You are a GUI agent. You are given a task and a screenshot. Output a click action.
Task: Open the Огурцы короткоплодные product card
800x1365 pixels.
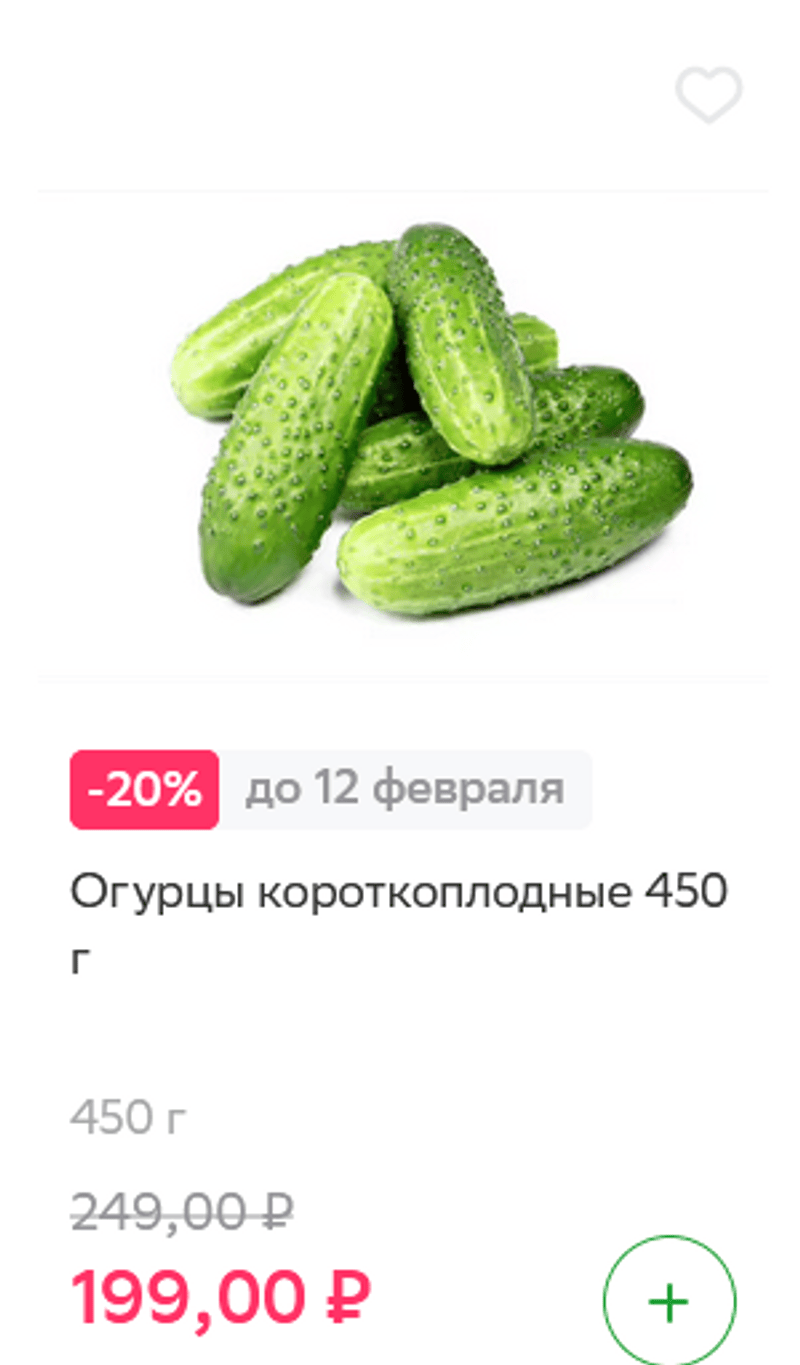pos(400,435)
